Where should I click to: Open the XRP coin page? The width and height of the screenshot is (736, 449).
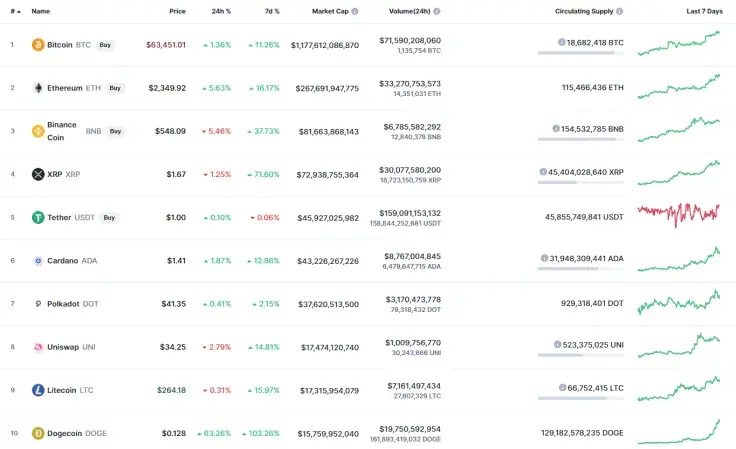(55, 174)
